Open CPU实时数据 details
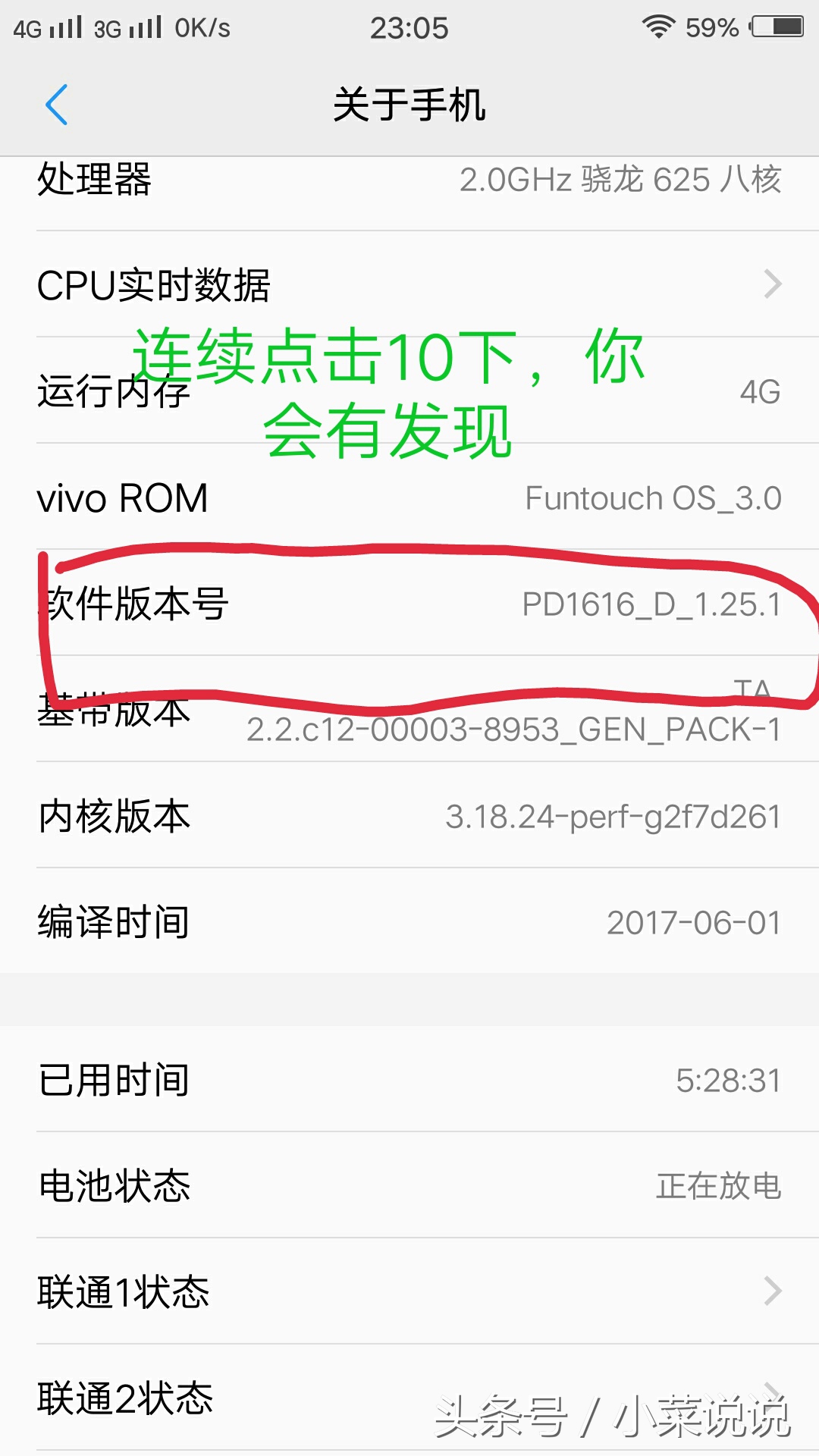 click(409, 284)
